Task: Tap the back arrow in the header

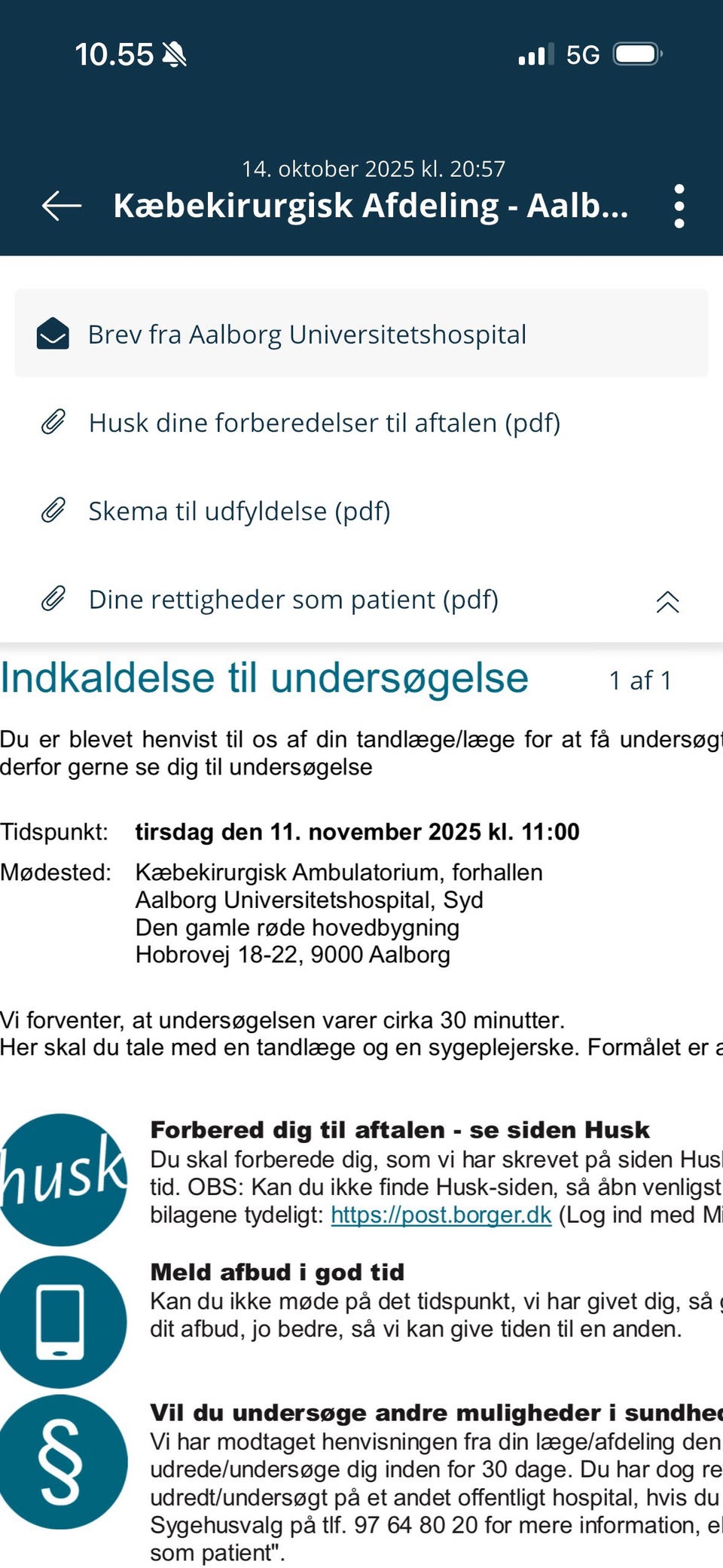Action: [59, 205]
